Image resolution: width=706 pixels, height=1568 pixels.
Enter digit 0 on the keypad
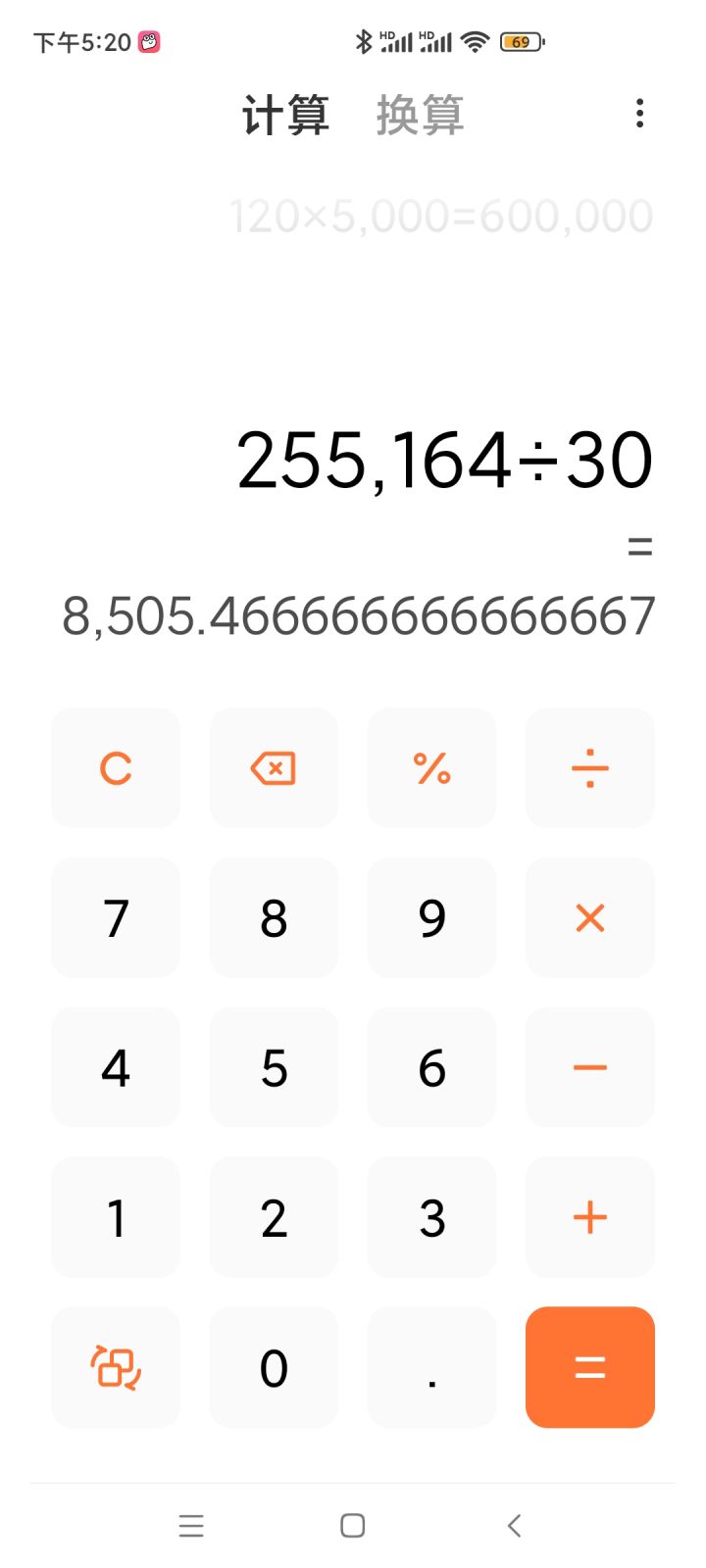274,1367
